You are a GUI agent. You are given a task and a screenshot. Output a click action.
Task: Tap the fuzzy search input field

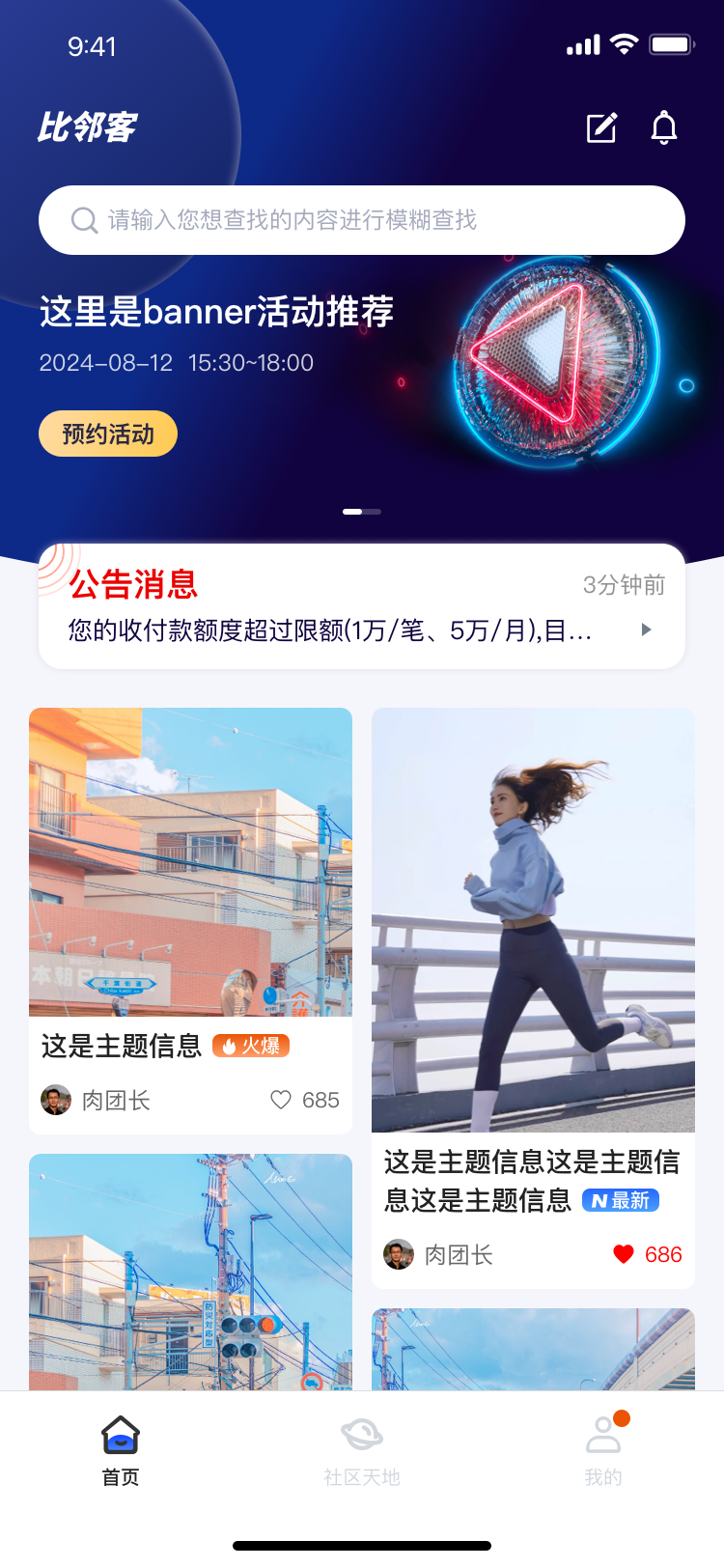362,220
